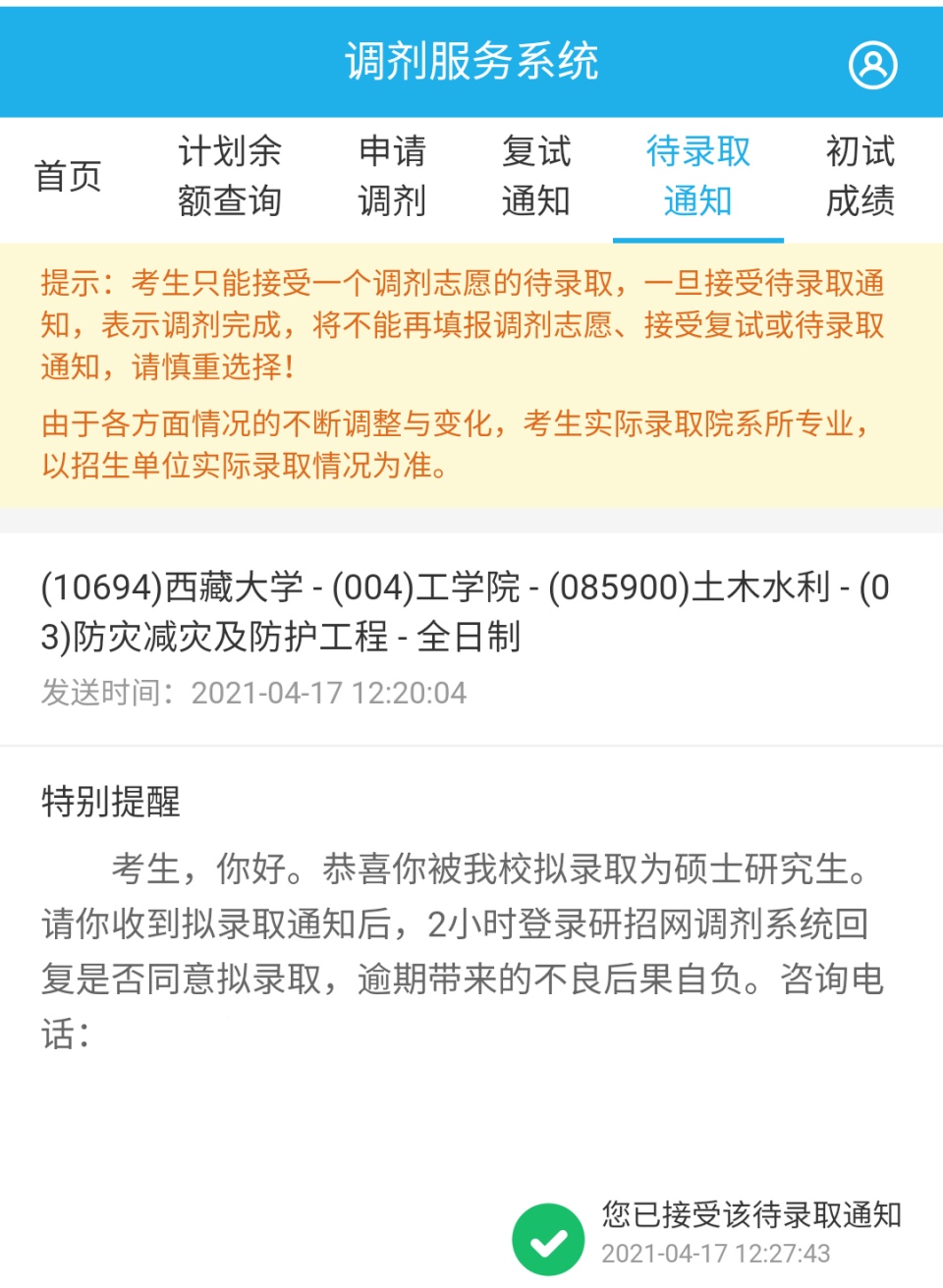The width and height of the screenshot is (943, 1288).
Task: Click the 调剂服务系统 header banner
Action: coord(471,62)
